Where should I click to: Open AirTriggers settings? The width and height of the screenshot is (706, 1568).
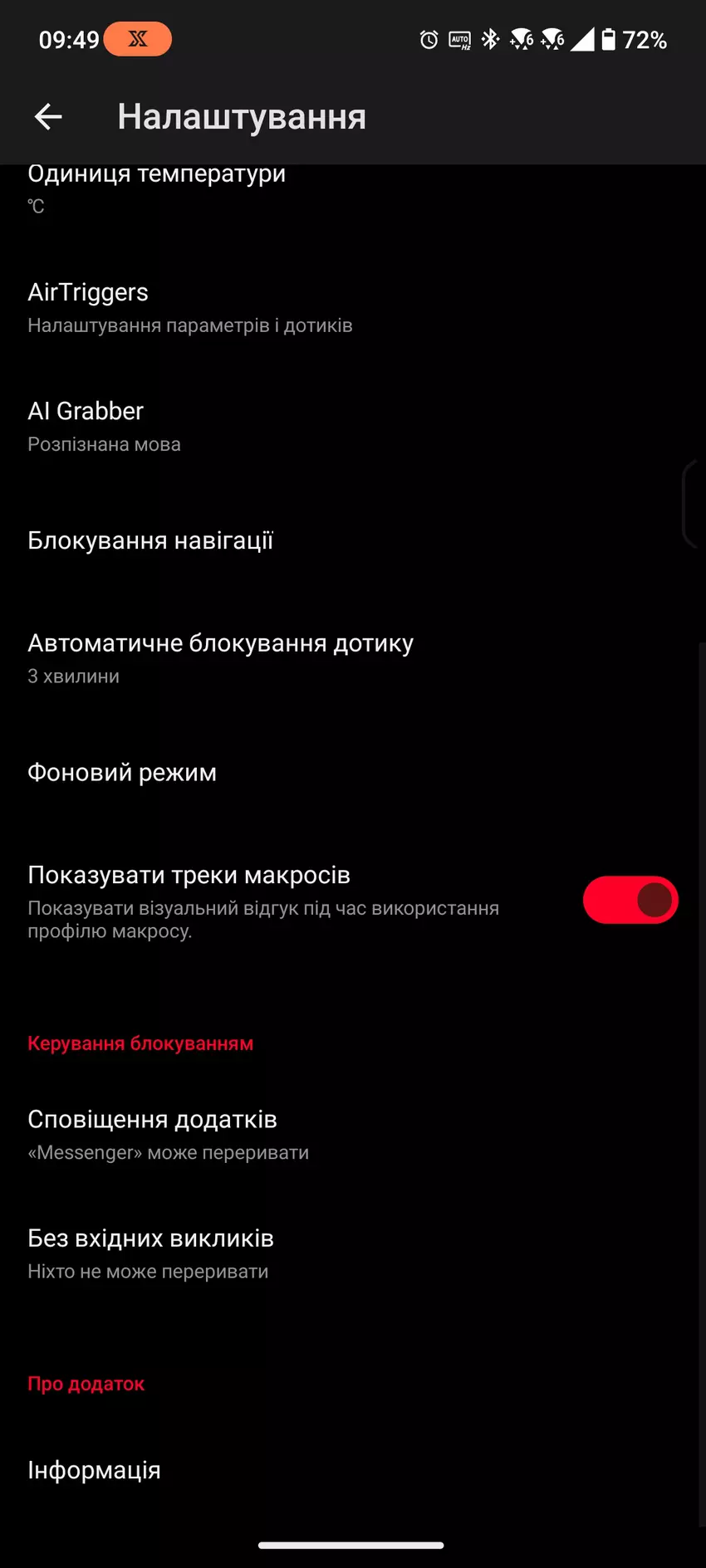[x=191, y=307]
